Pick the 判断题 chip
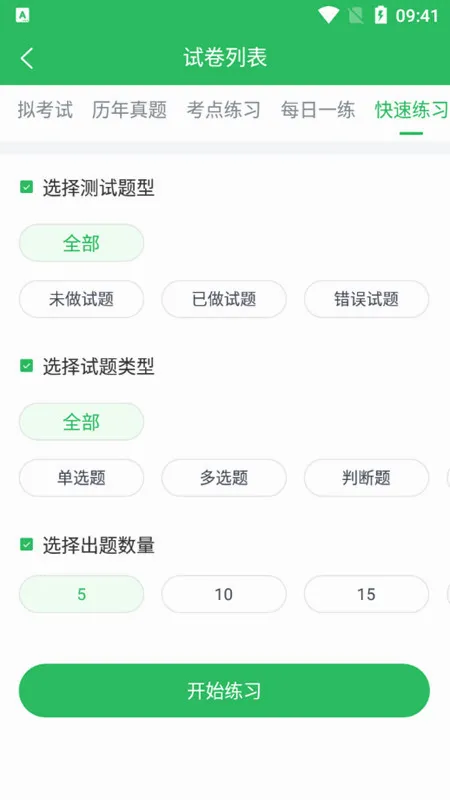 tap(366, 478)
